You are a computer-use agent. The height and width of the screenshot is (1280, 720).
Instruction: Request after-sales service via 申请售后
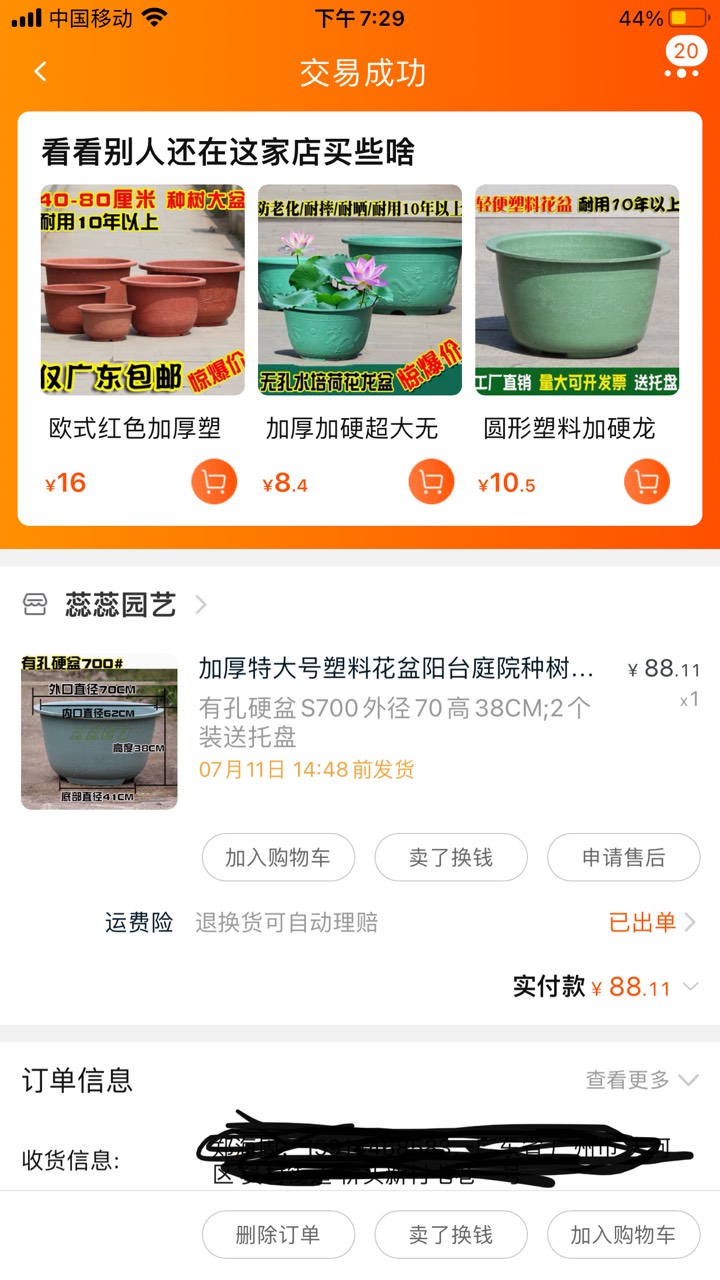(x=623, y=858)
